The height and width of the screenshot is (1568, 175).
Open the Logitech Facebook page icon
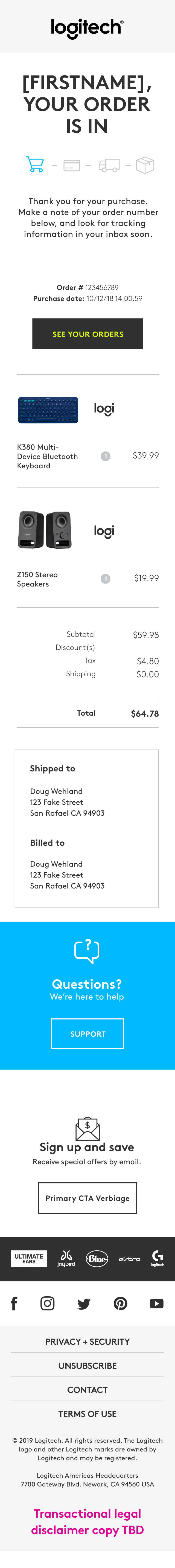[14, 1303]
